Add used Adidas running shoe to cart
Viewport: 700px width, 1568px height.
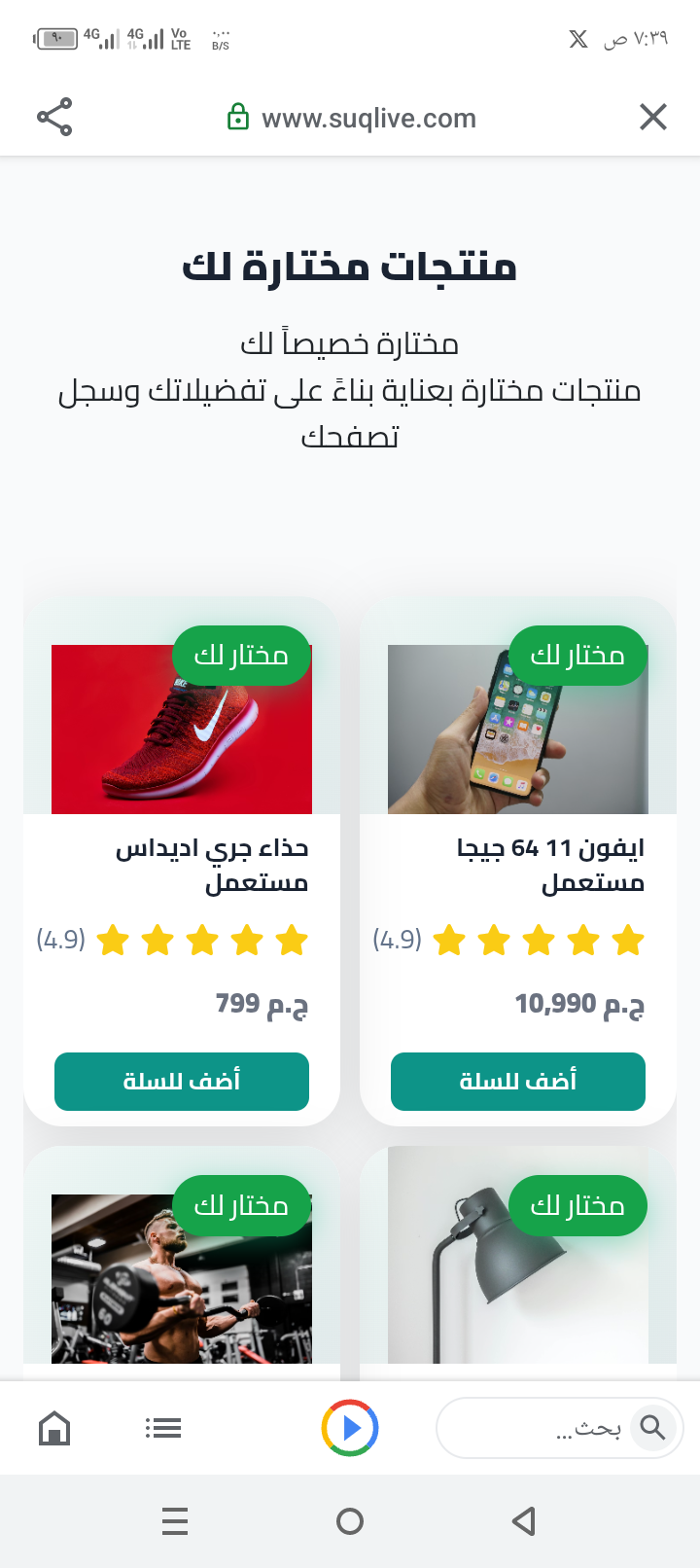(x=182, y=1081)
